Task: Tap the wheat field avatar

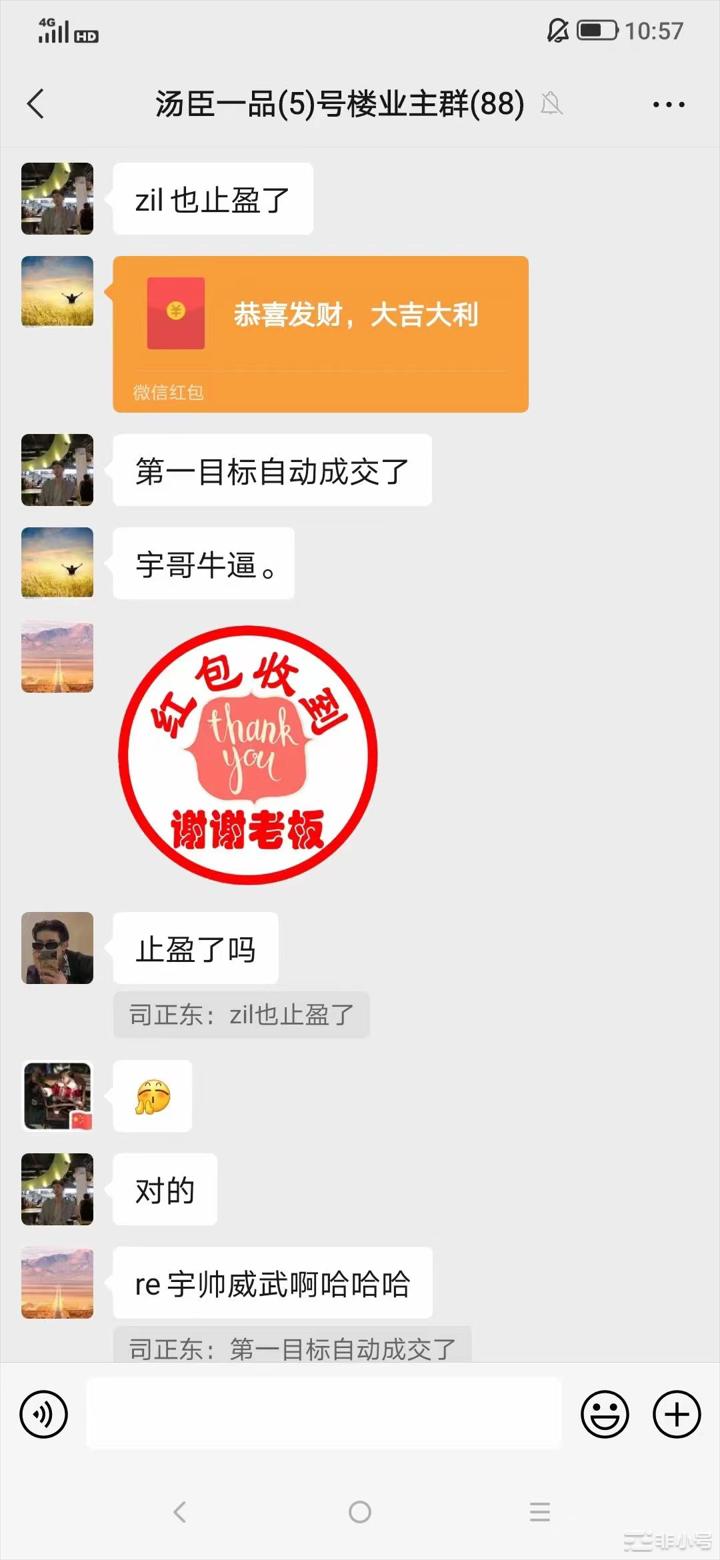Action: [x=57, y=292]
